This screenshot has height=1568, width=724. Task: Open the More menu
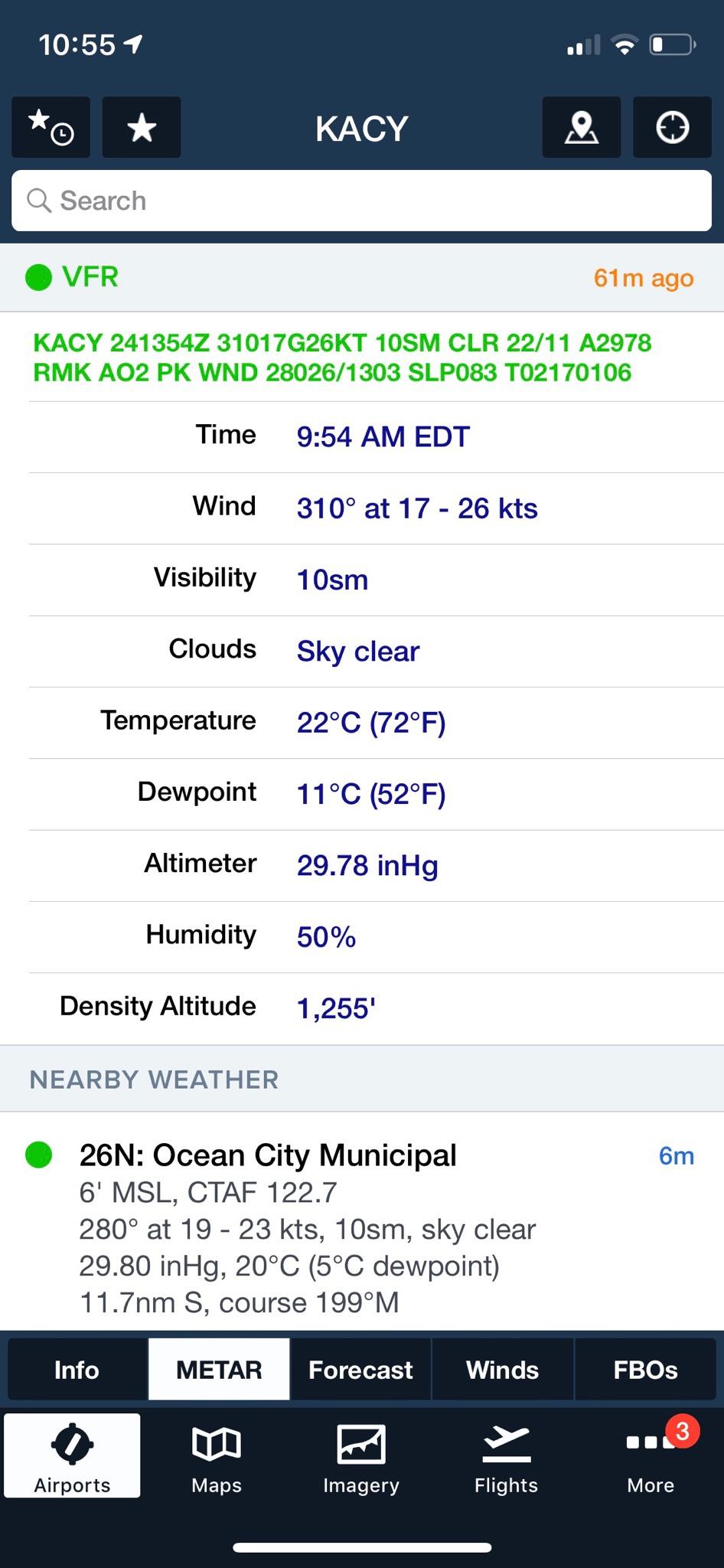pos(651,1455)
